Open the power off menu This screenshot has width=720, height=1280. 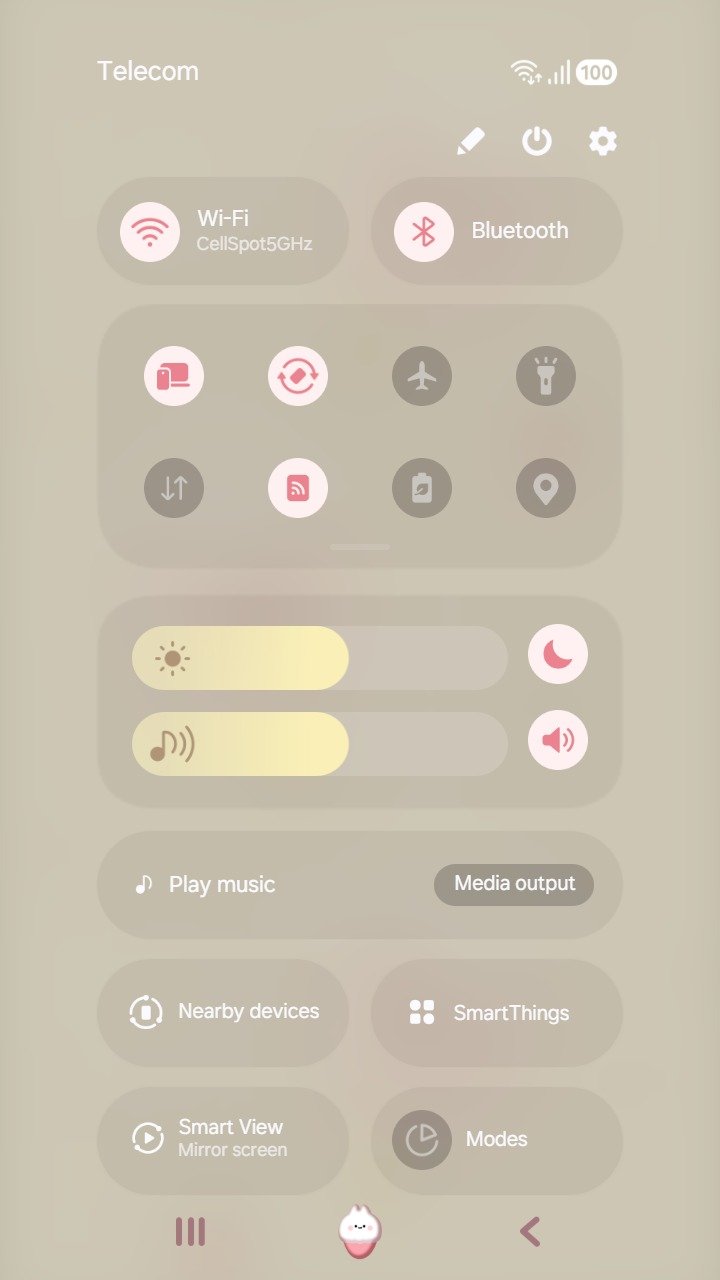coord(537,141)
